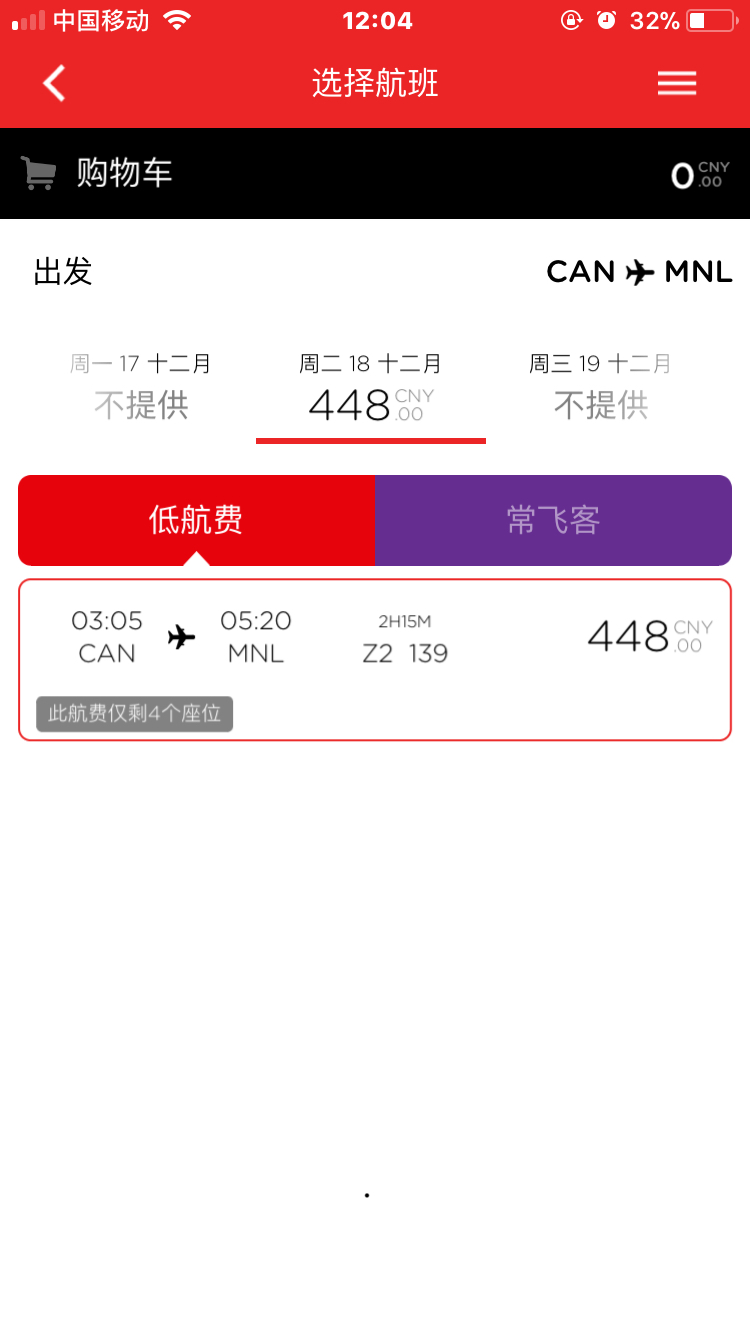The image size is (750, 1334).
Task: Select Wednesday 19 December date
Action: point(601,387)
